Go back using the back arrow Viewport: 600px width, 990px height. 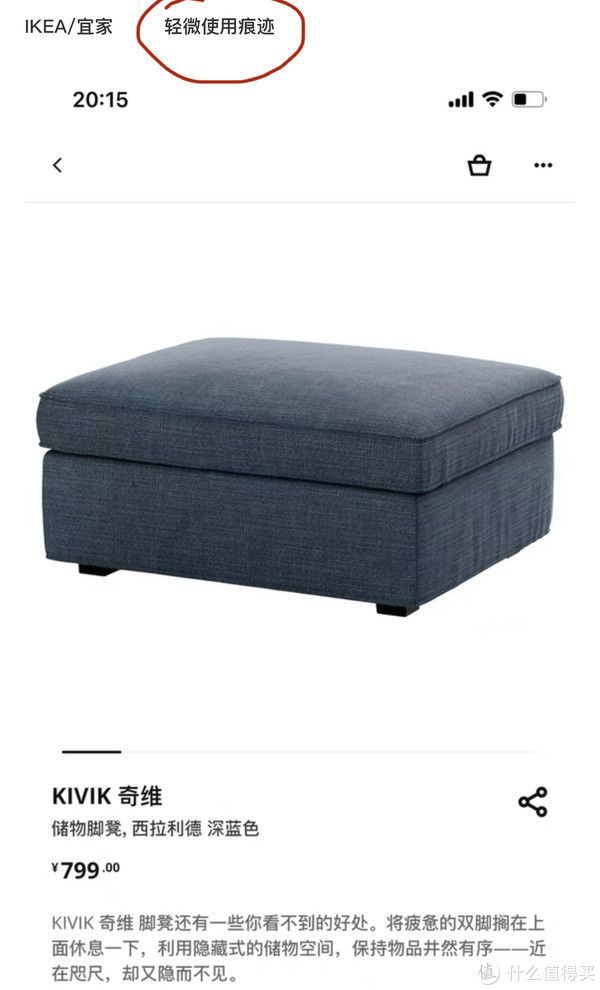(x=57, y=165)
